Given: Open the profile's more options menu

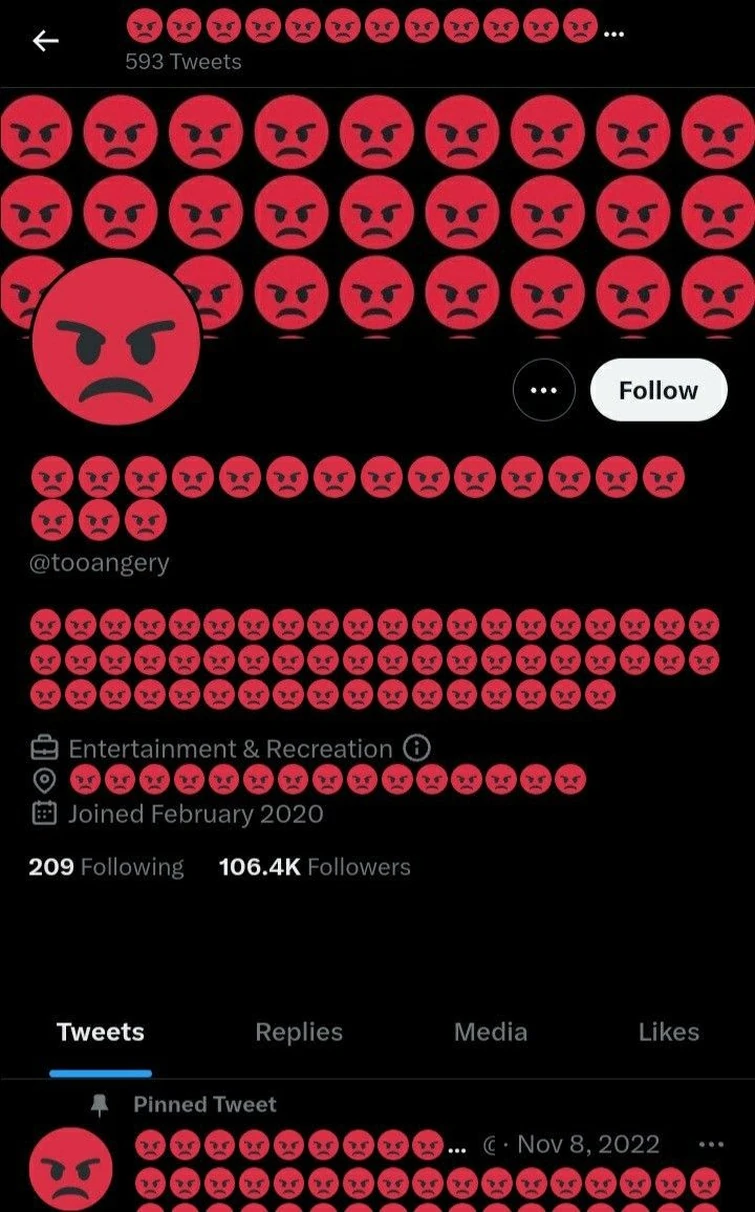Looking at the screenshot, I should pyautogui.click(x=544, y=390).
